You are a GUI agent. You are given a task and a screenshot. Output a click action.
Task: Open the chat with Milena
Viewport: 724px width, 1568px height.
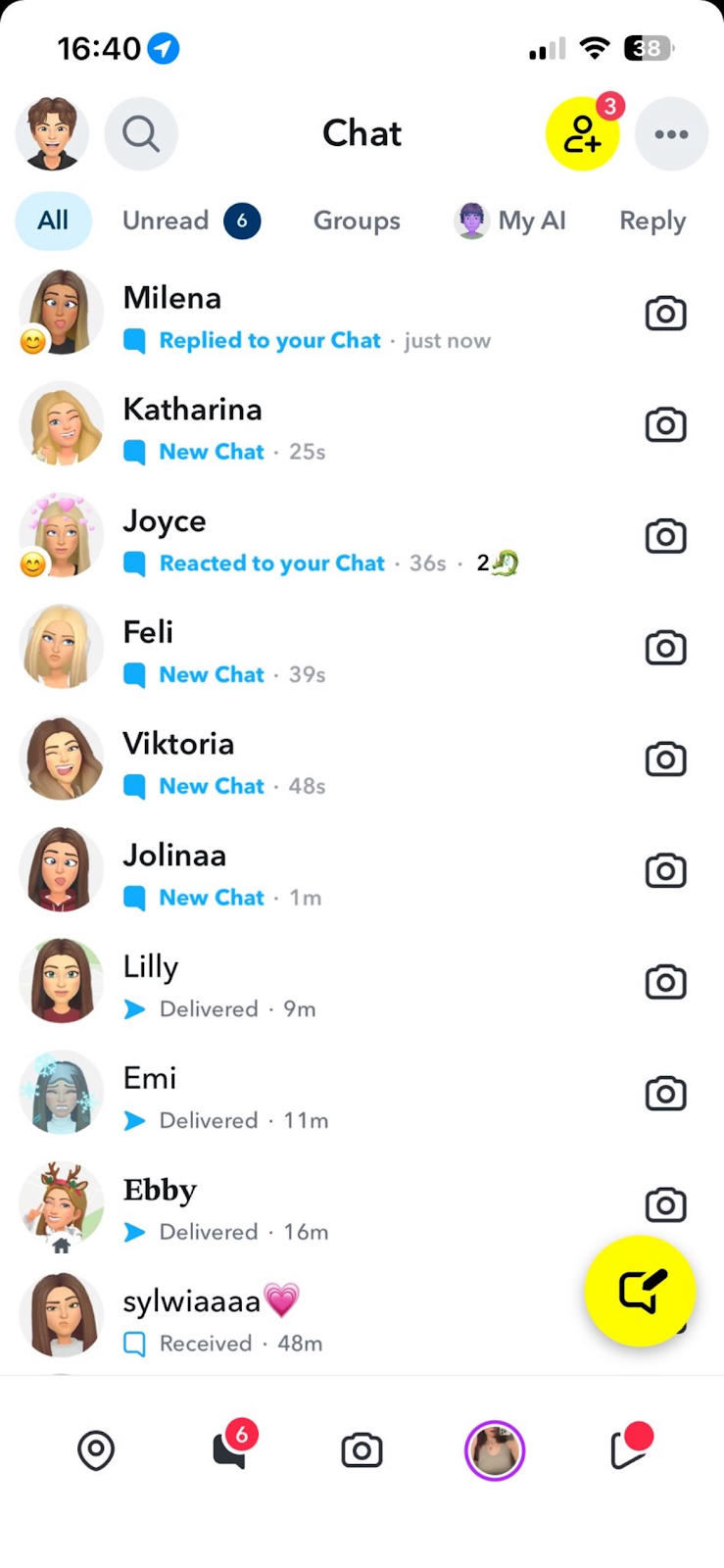(294, 316)
